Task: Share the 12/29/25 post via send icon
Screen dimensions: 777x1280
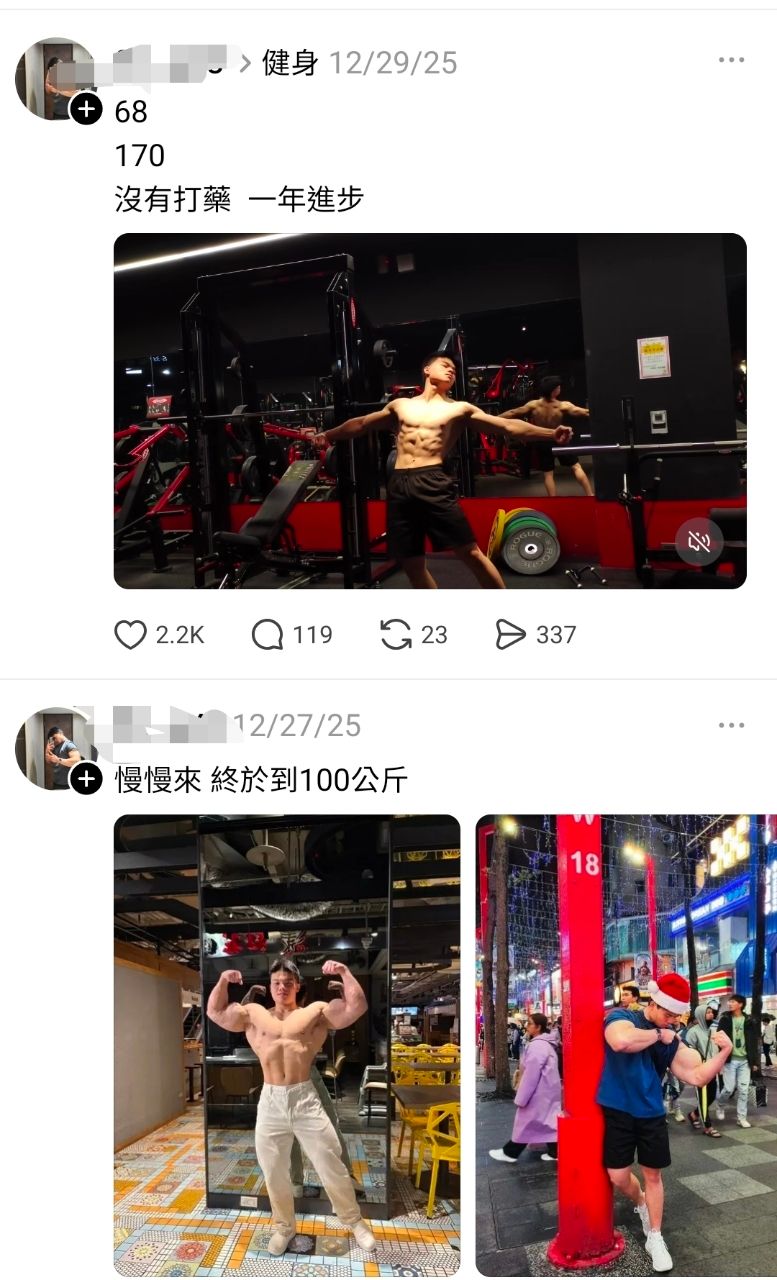Action: click(510, 635)
